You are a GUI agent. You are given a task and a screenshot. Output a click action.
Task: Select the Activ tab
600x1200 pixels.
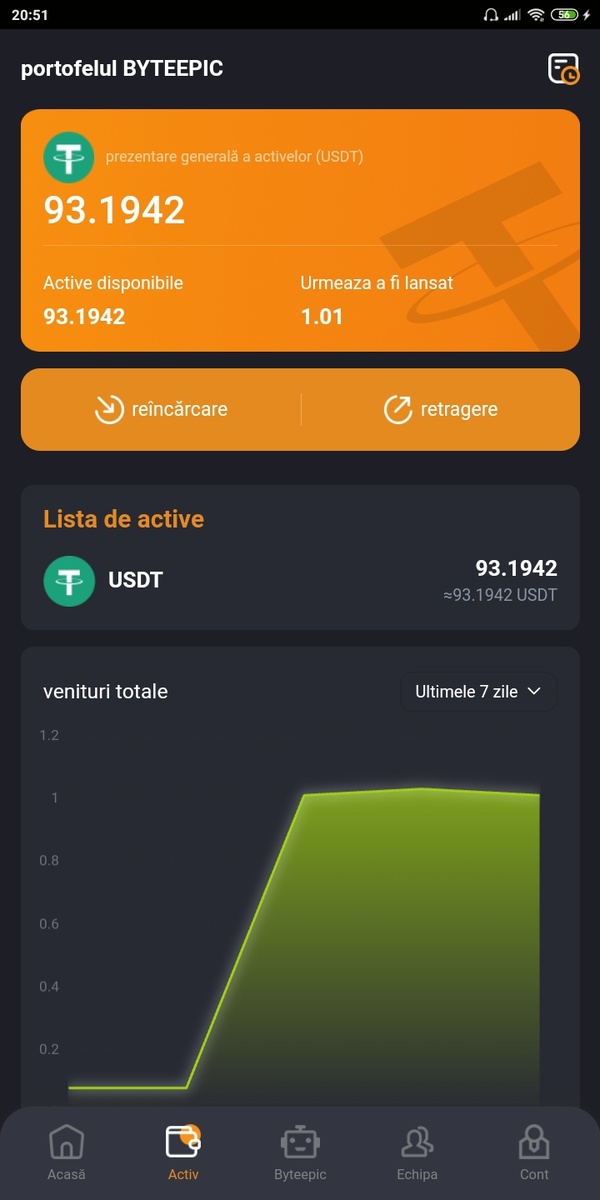coord(183,1152)
